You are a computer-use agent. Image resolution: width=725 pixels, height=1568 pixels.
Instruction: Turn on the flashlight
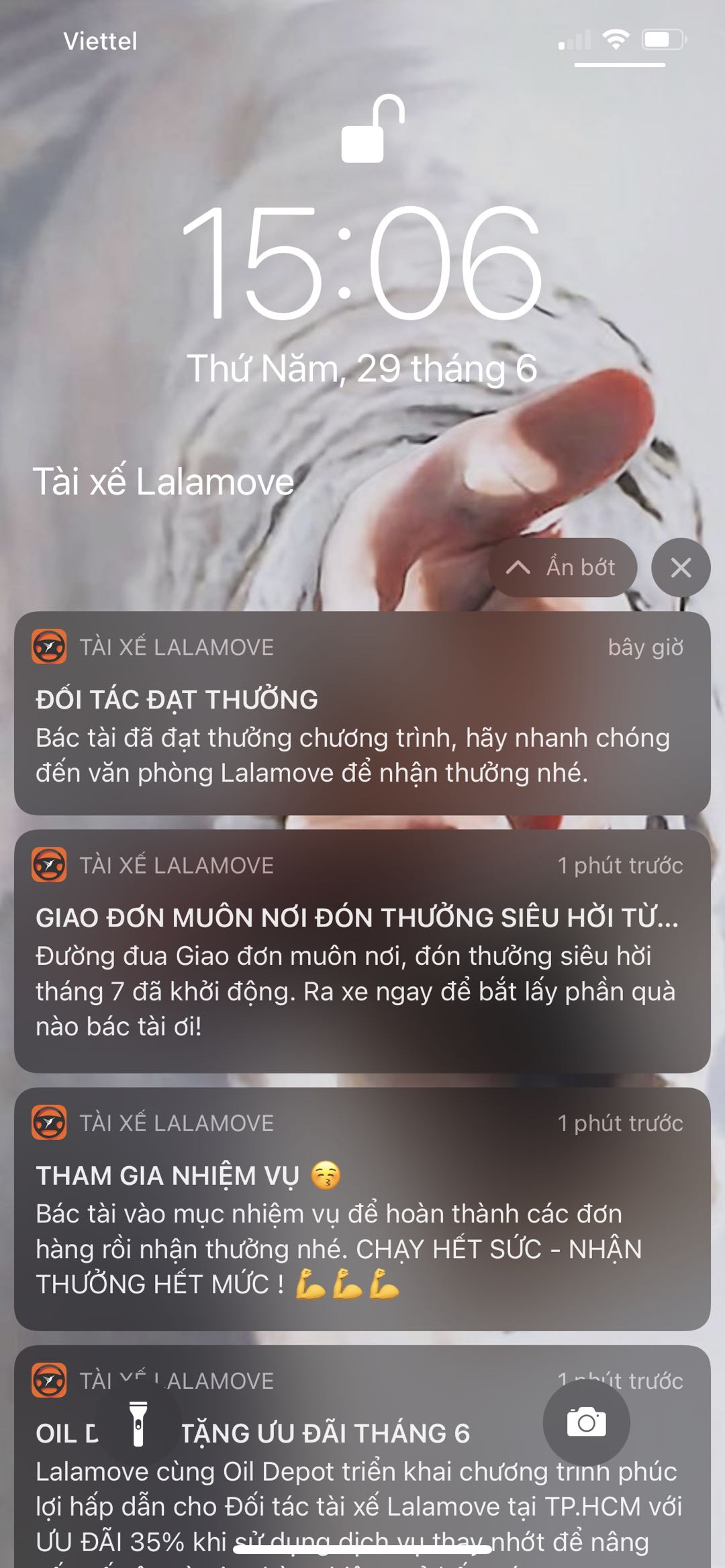coord(138,1423)
